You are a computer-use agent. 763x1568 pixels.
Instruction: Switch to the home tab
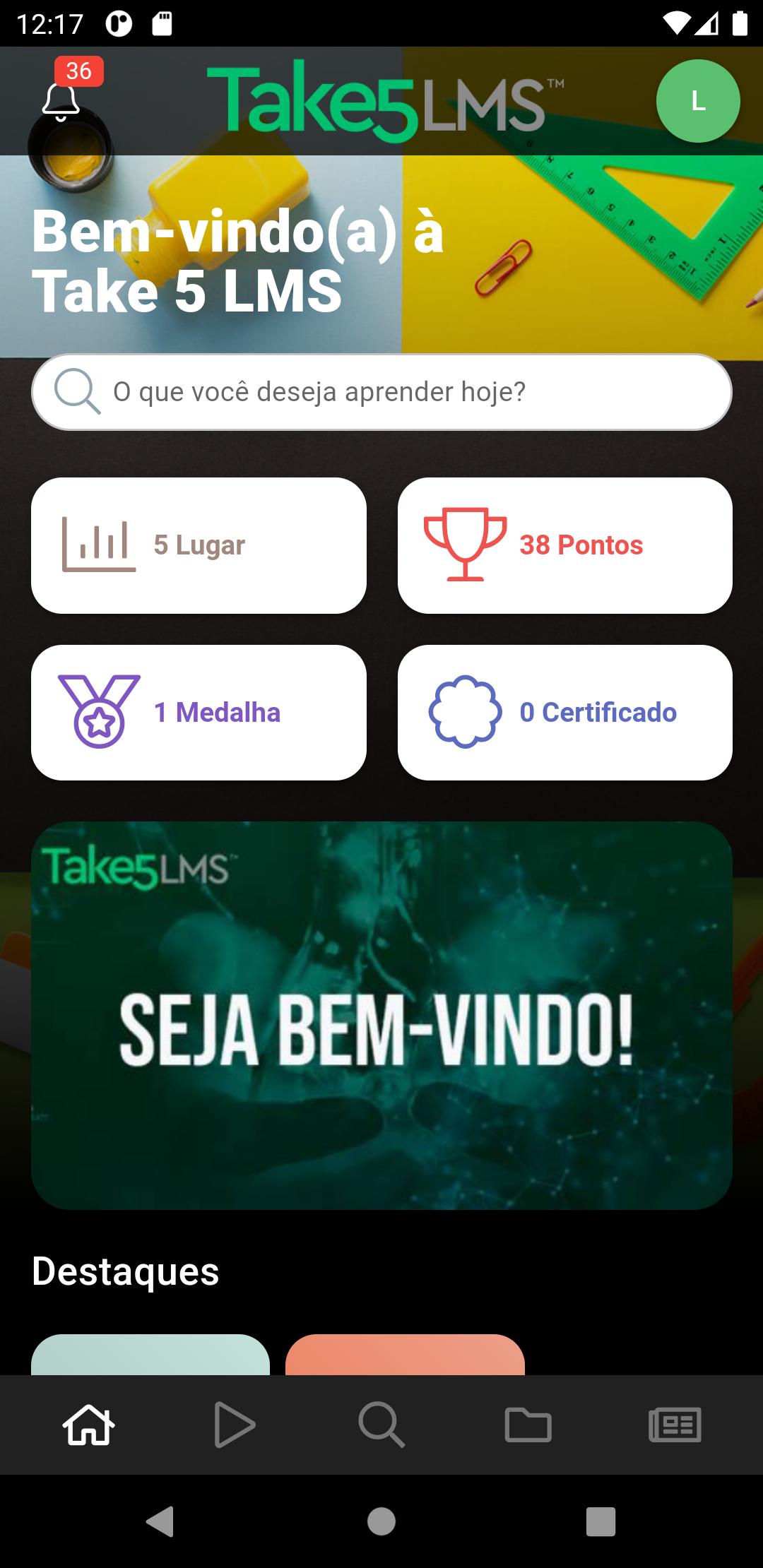[x=89, y=1425]
